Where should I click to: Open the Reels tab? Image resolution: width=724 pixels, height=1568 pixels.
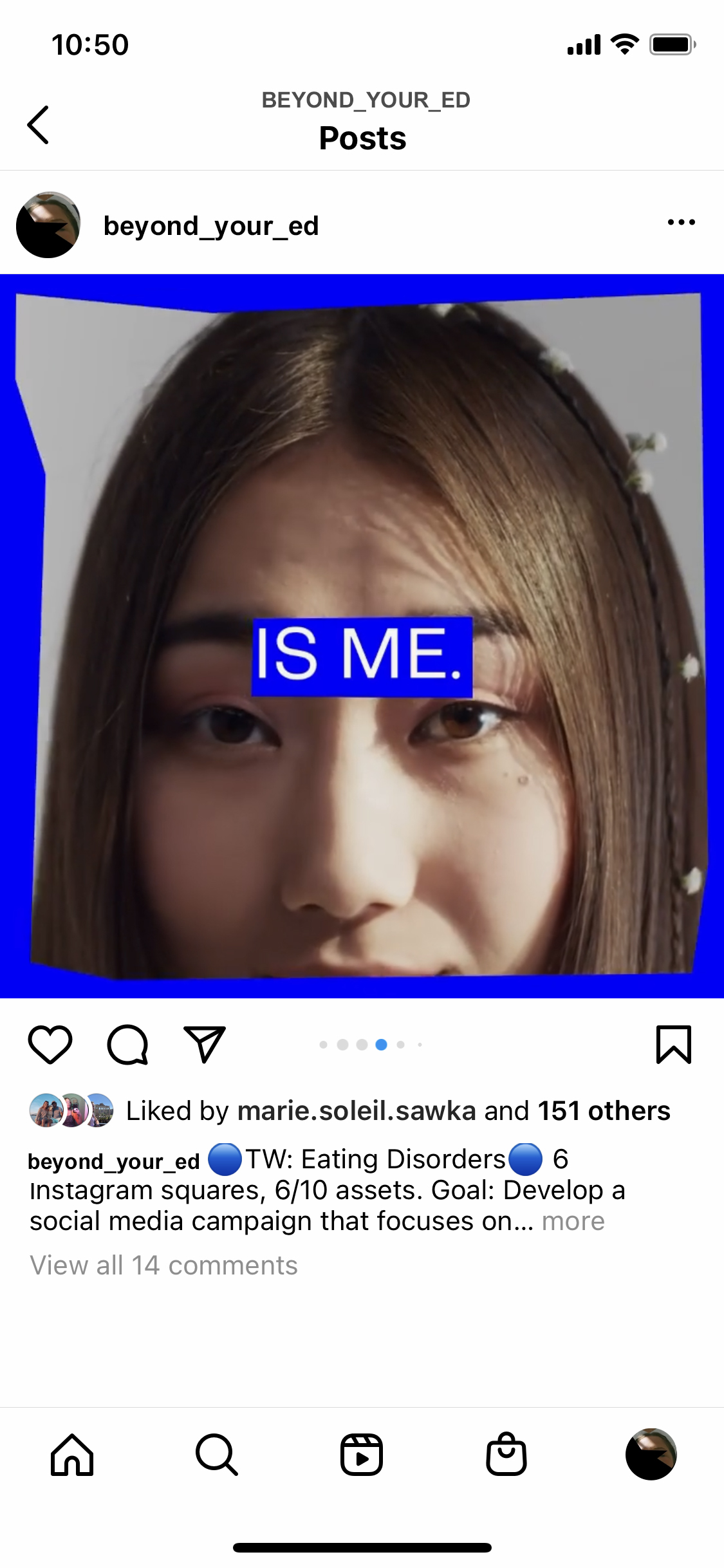[x=362, y=1455]
